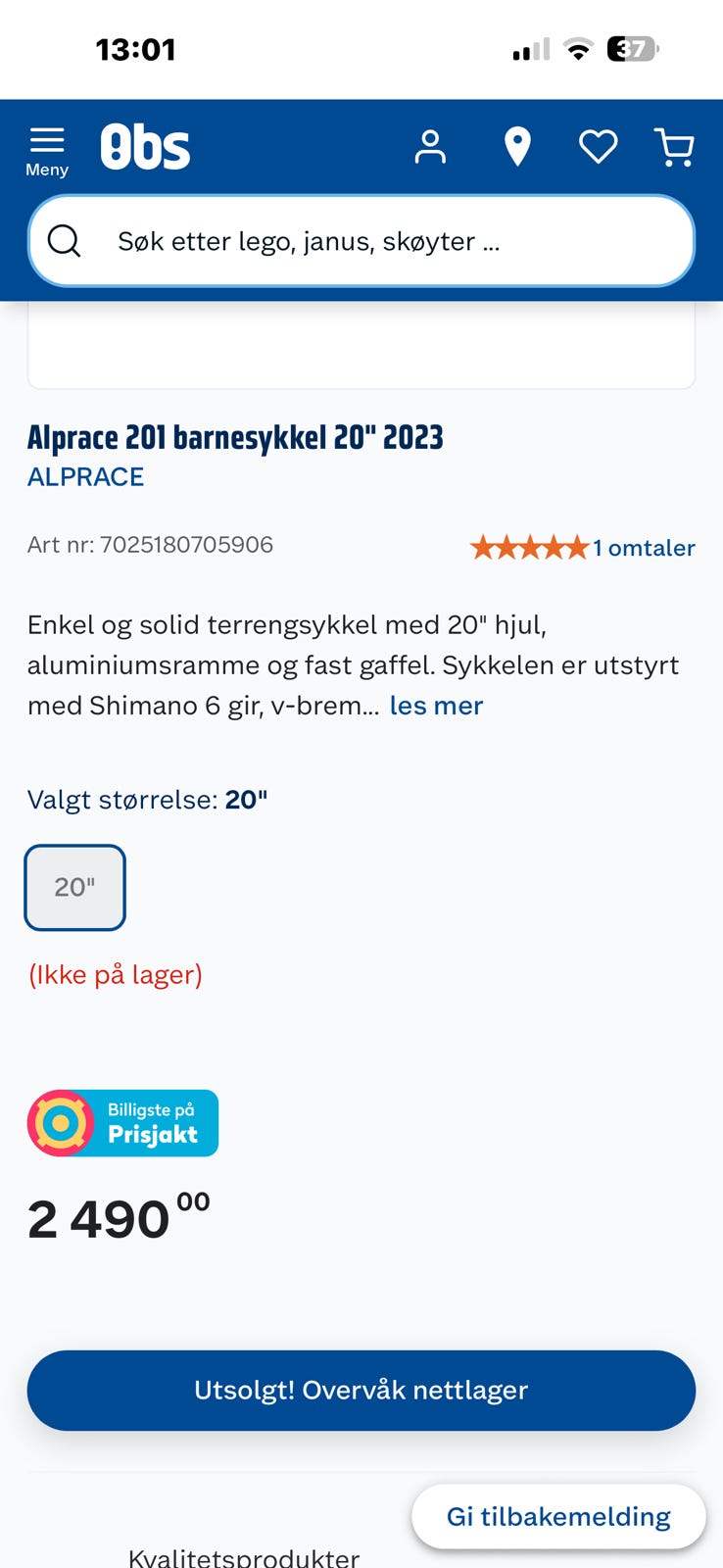
Task: Click the store locator pin icon
Action: pyautogui.click(x=517, y=147)
